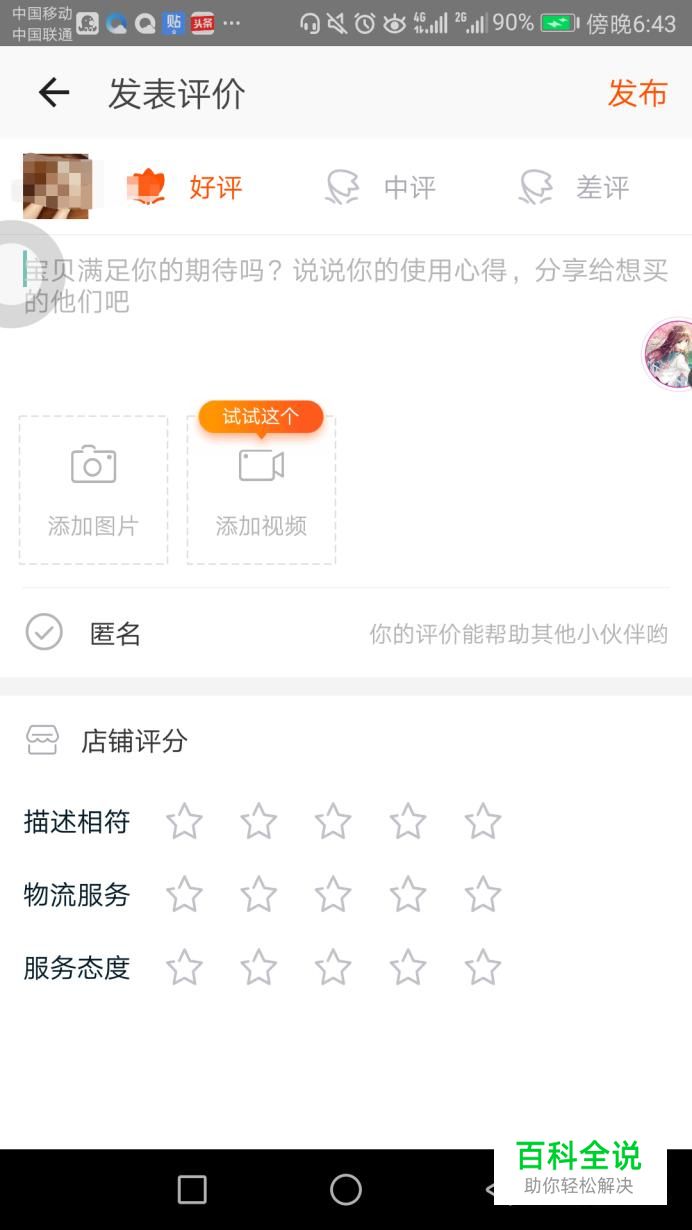Screen dimensions: 692x1230
Task: Go back from the review page
Action: (x=54, y=93)
